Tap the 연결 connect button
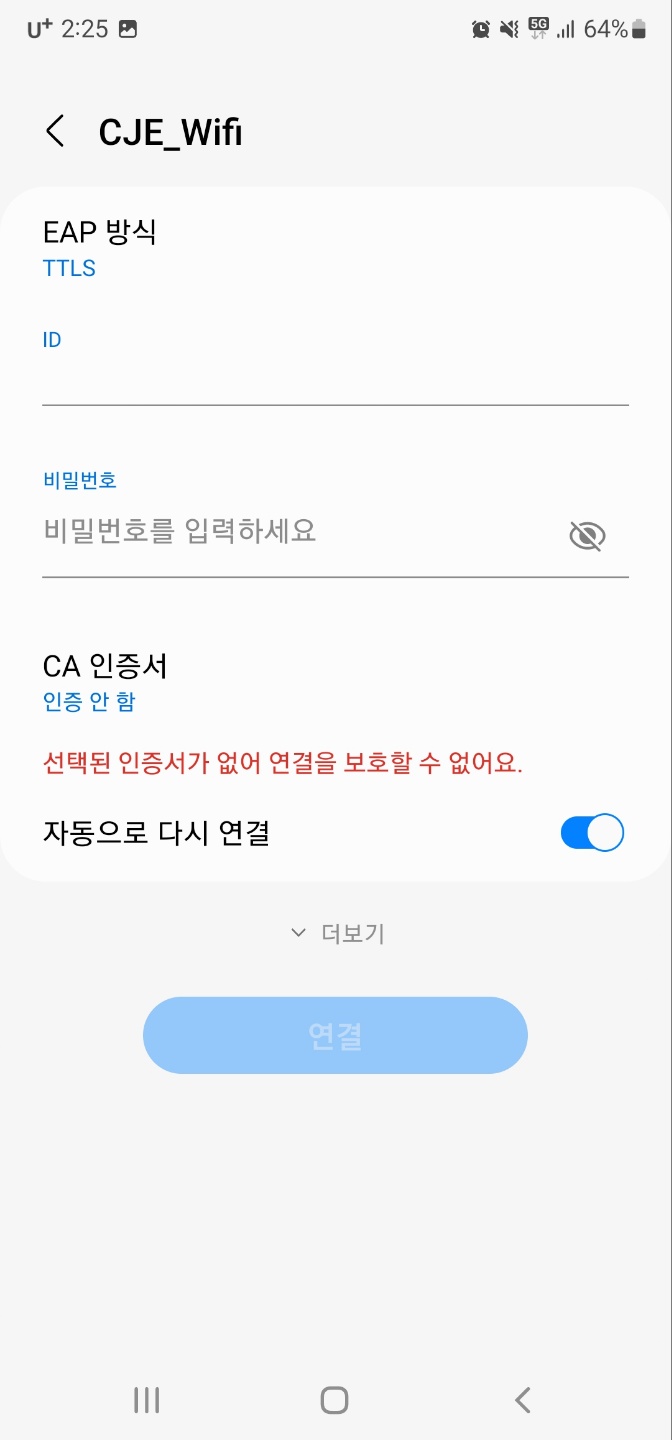 (x=335, y=1036)
